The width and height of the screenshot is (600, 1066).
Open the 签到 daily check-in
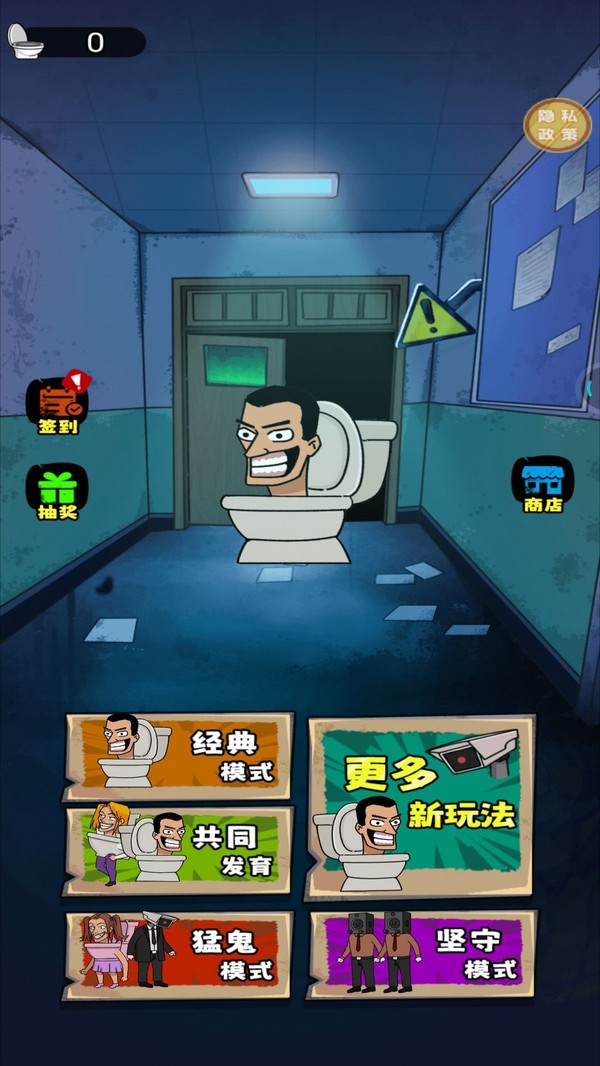click(x=57, y=406)
